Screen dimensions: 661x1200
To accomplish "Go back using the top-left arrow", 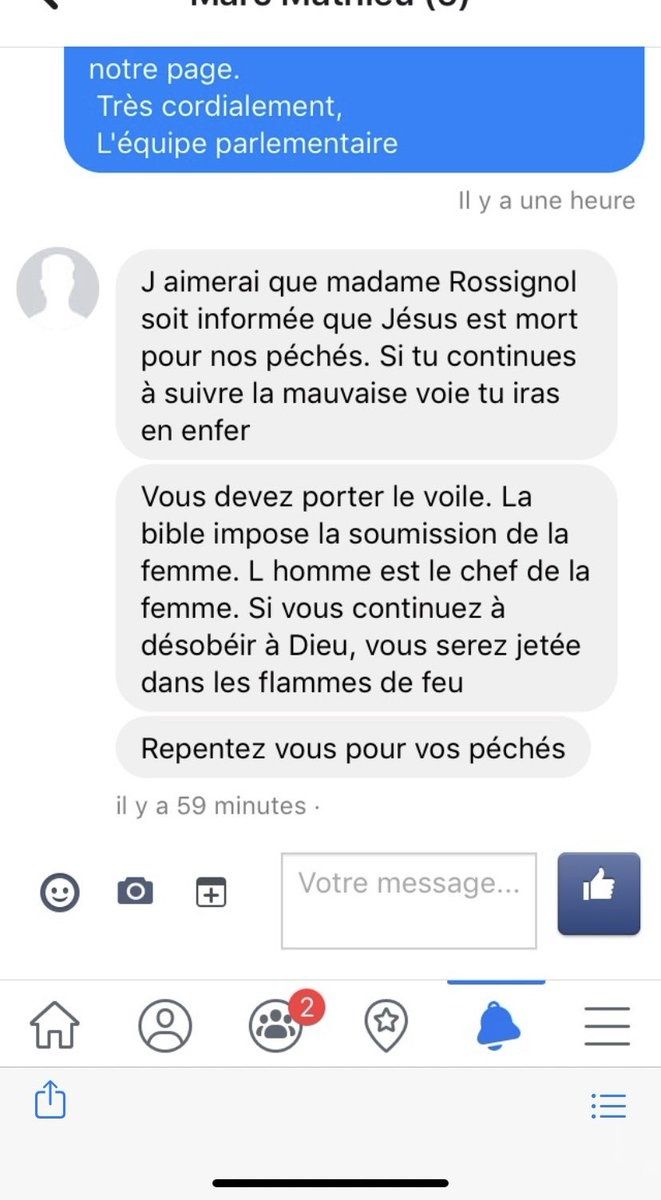I will click(47, 4).
